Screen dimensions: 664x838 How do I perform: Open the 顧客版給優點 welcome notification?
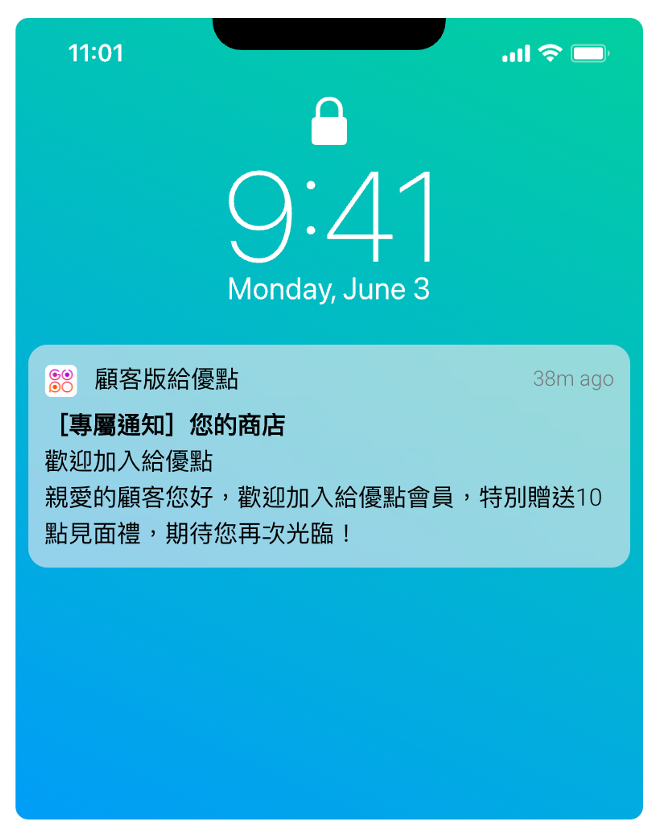328,457
